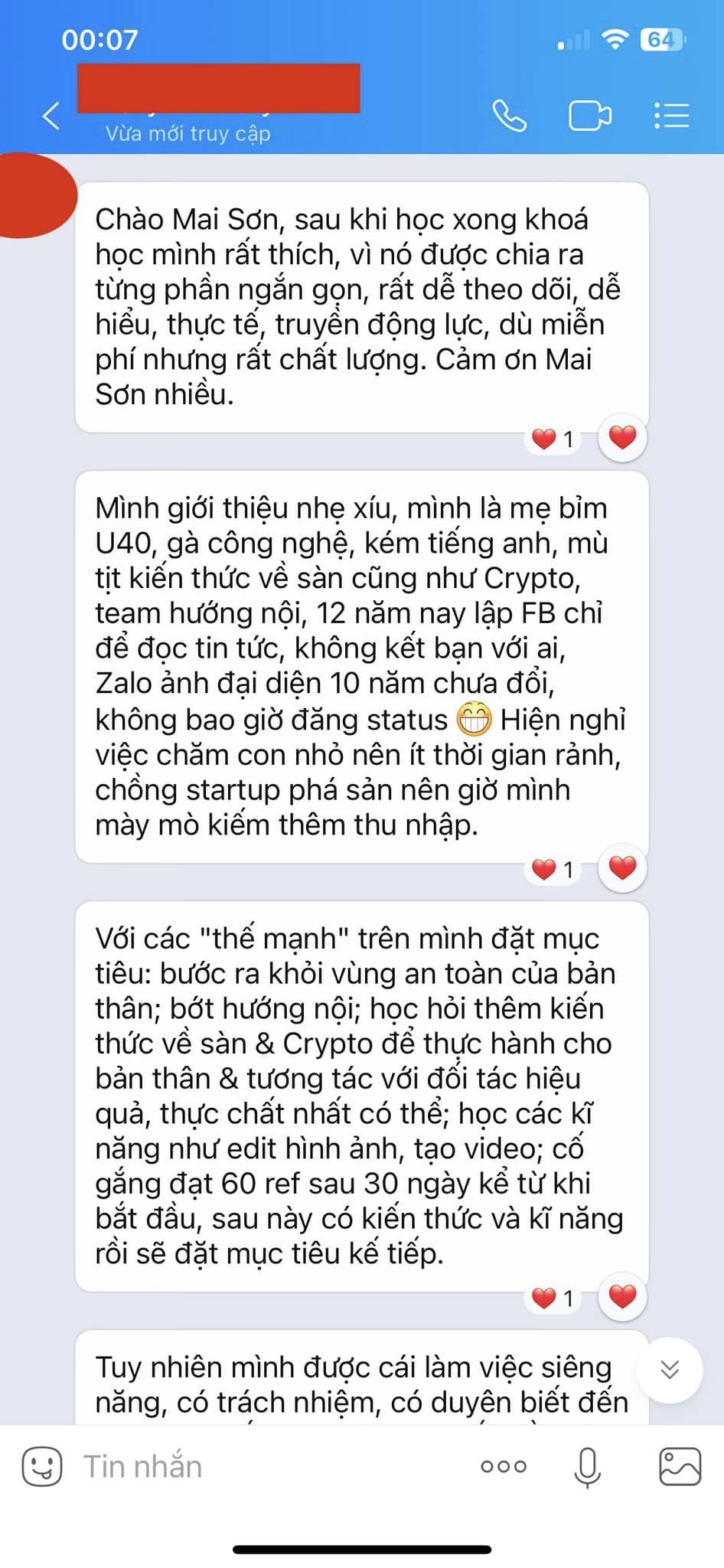Send a photo from the gallery
The height and width of the screenshot is (1568, 724).
click(680, 1467)
